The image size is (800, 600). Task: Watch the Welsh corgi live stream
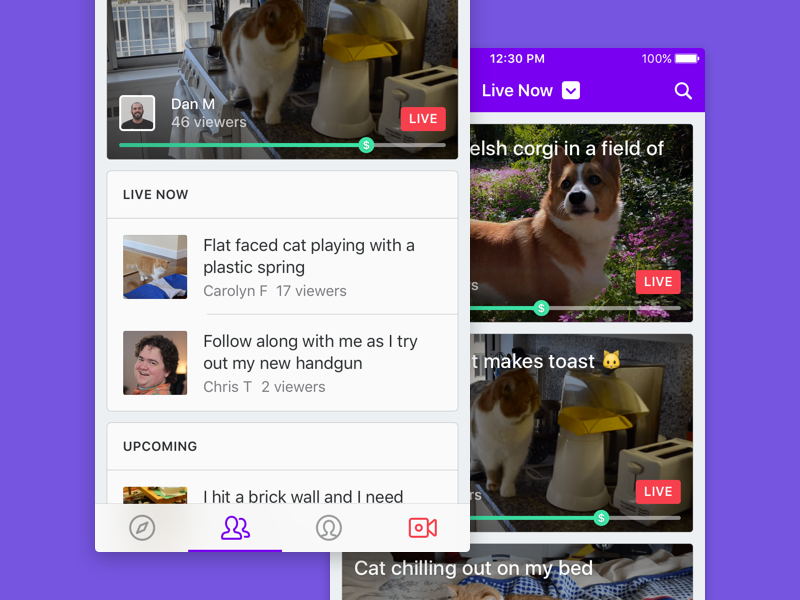click(580, 220)
